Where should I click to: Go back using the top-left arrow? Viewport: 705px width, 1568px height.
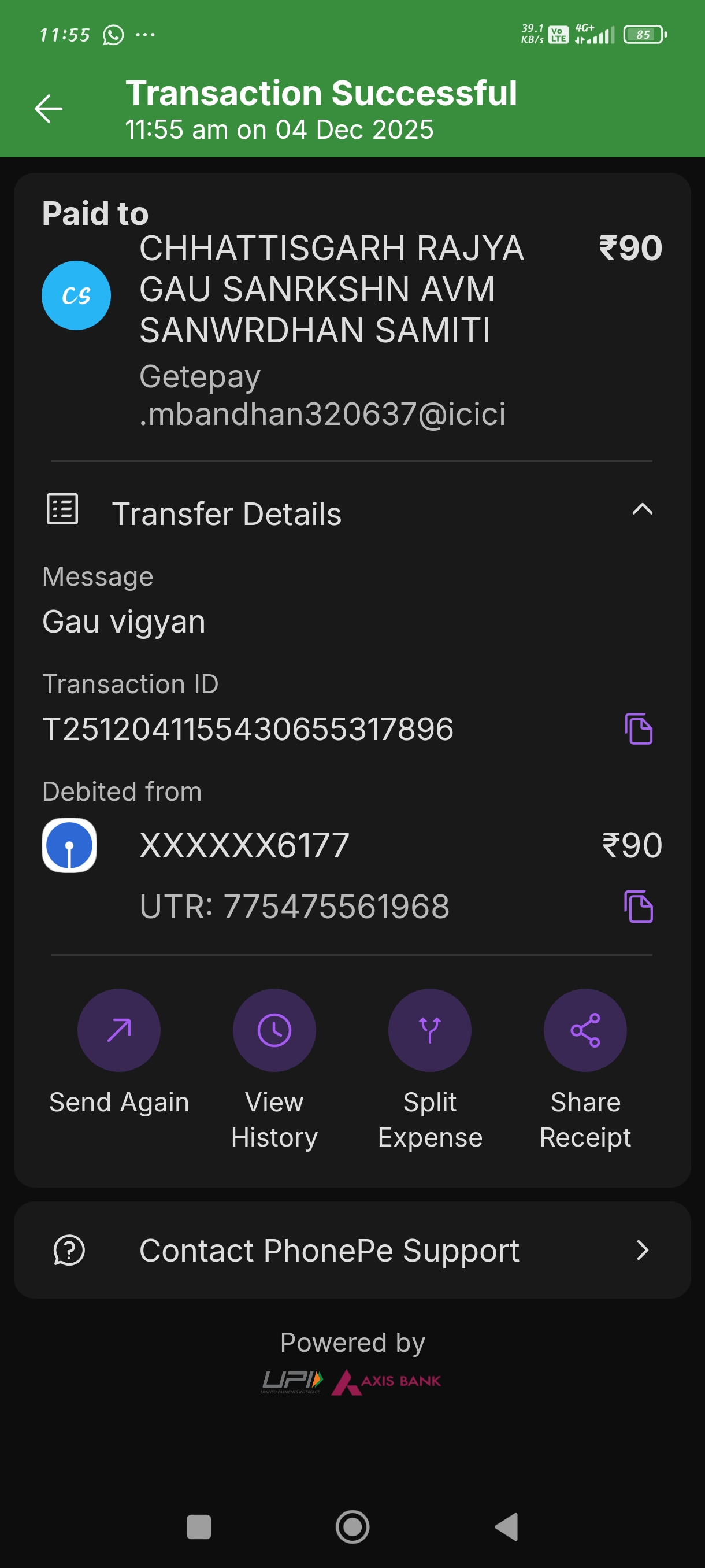point(49,109)
